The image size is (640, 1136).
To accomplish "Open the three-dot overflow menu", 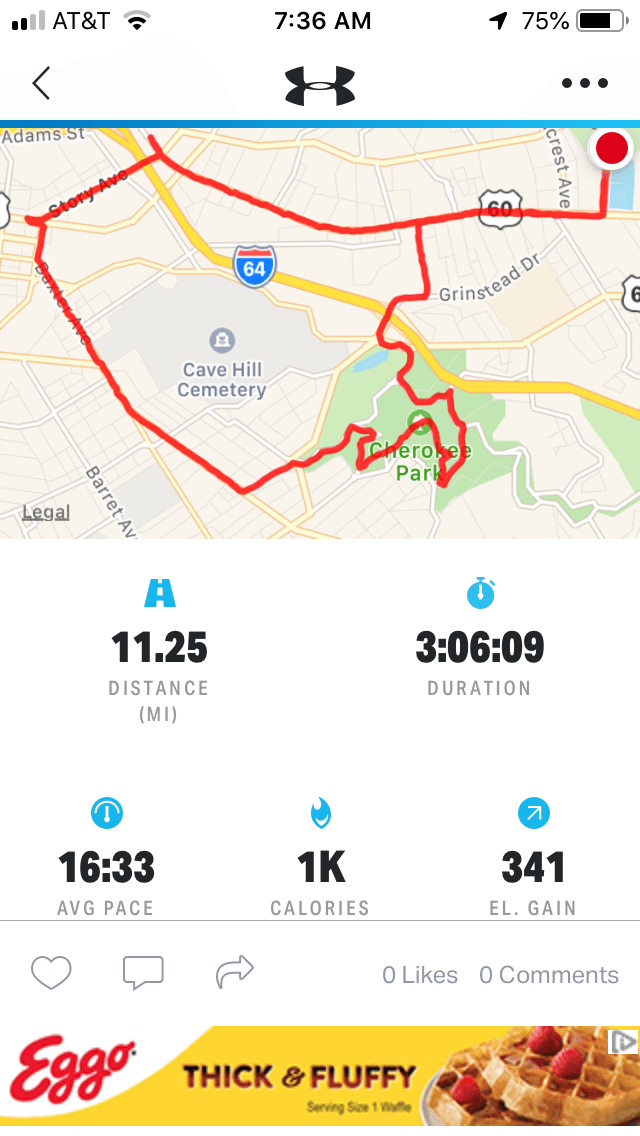I will click(x=585, y=84).
